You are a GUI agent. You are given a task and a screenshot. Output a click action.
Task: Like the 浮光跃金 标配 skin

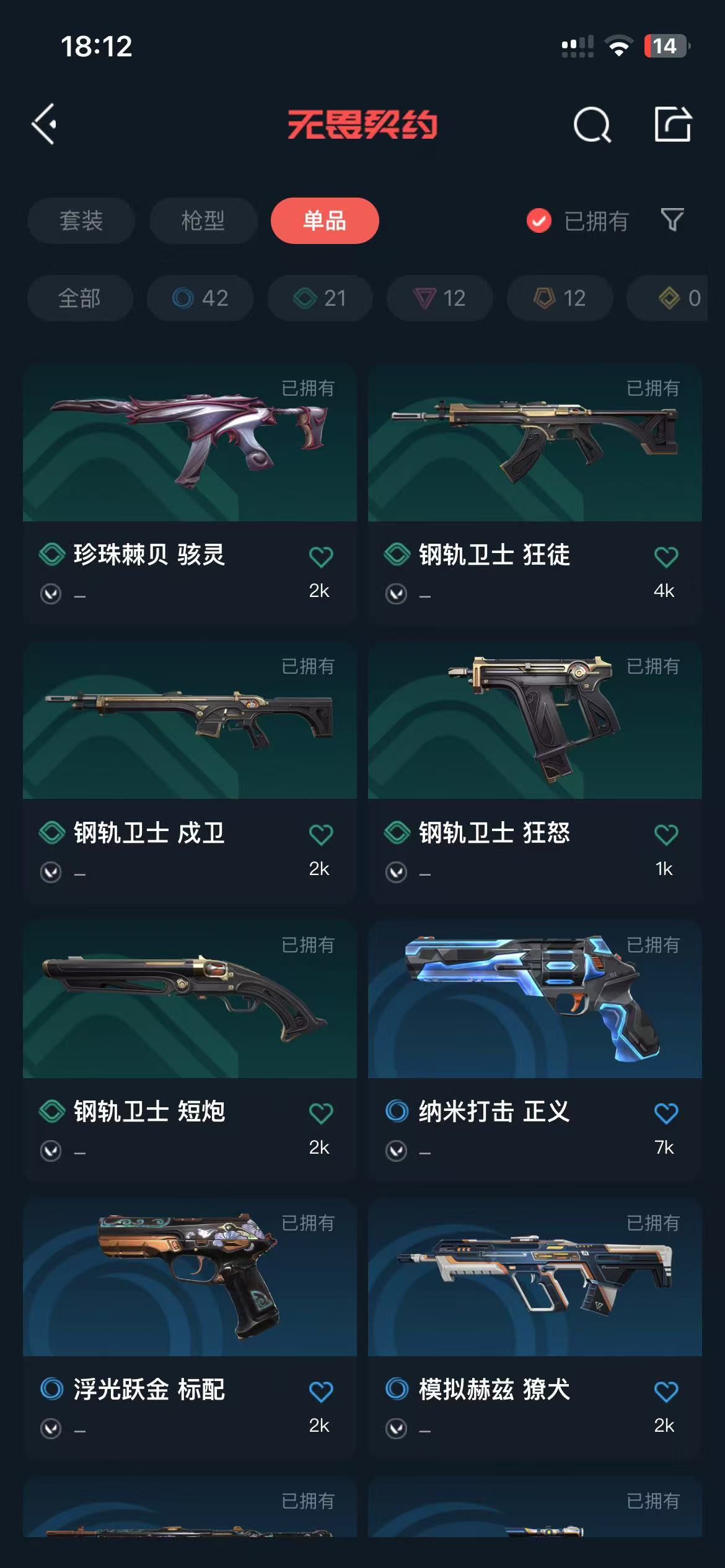(321, 1392)
